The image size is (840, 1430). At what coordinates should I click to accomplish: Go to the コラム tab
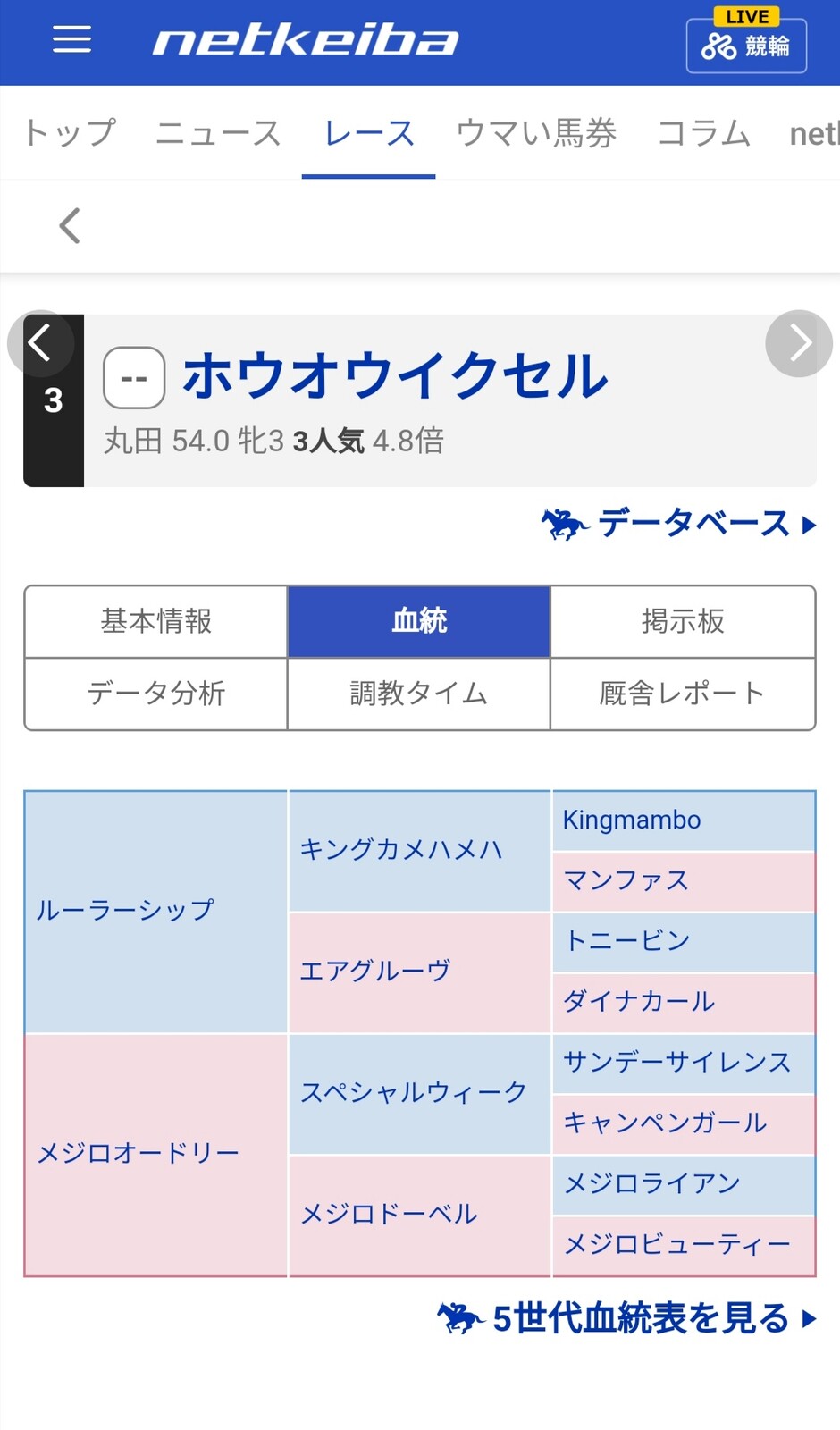[x=703, y=133]
